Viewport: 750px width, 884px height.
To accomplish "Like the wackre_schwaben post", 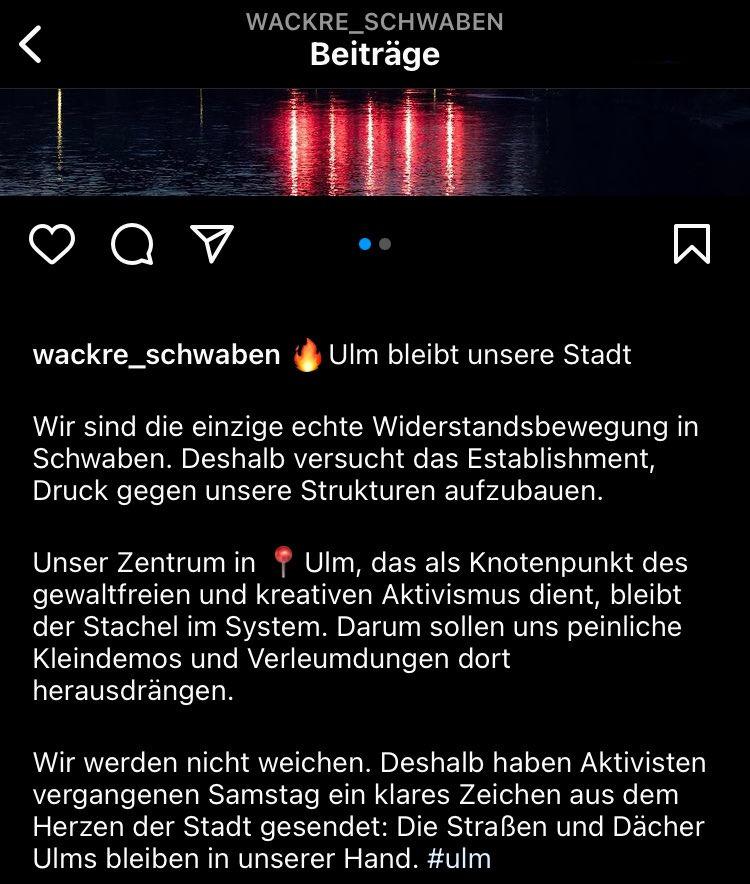I will tap(52, 244).
